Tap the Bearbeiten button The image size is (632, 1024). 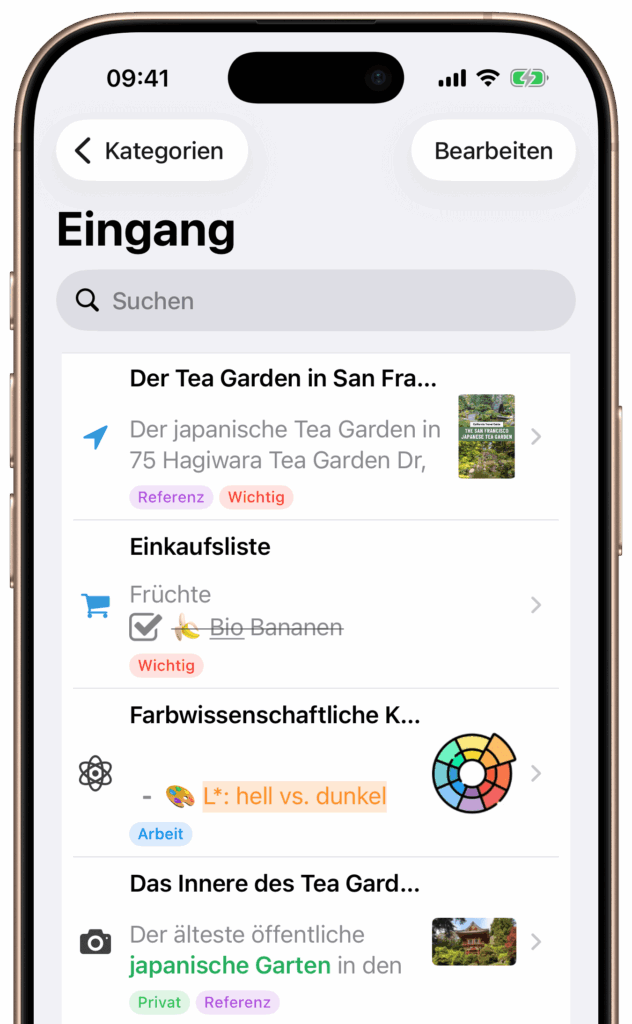pyautogui.click(x=493, y=151)
